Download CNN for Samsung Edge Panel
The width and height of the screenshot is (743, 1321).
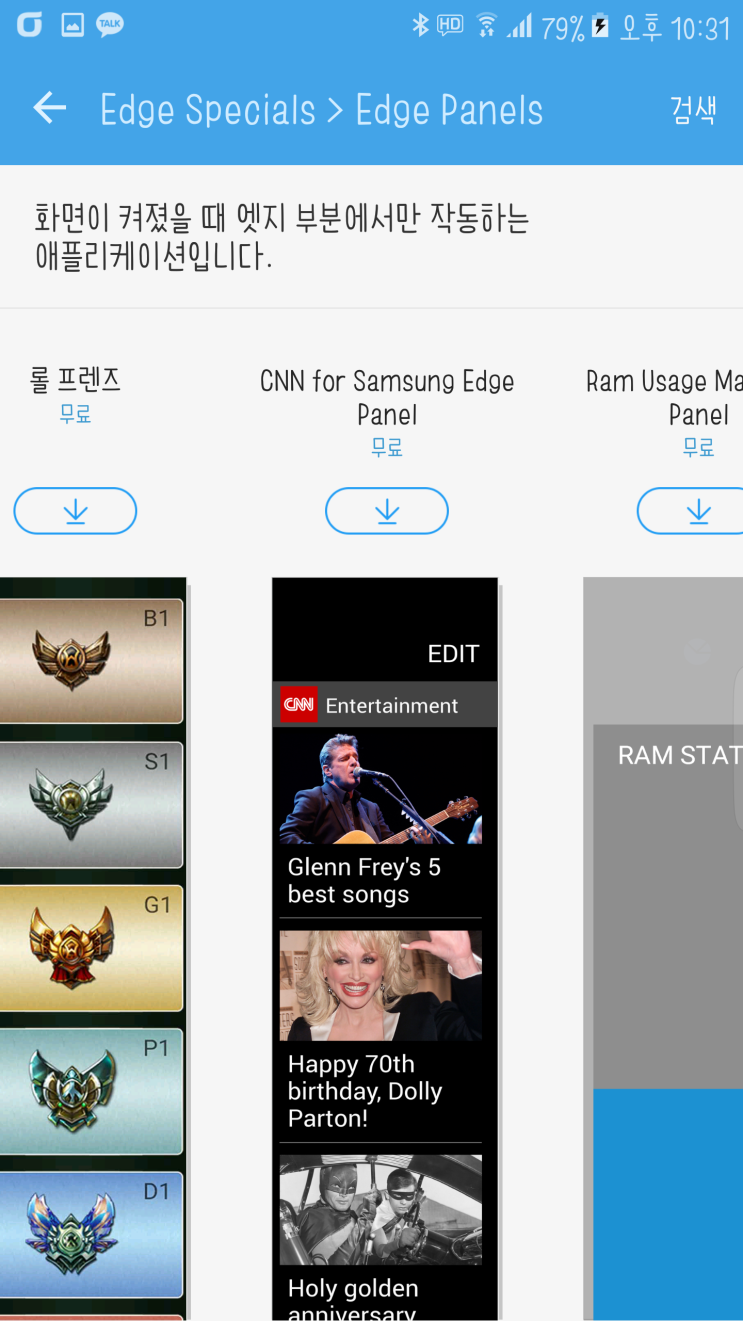pos(387,512)
